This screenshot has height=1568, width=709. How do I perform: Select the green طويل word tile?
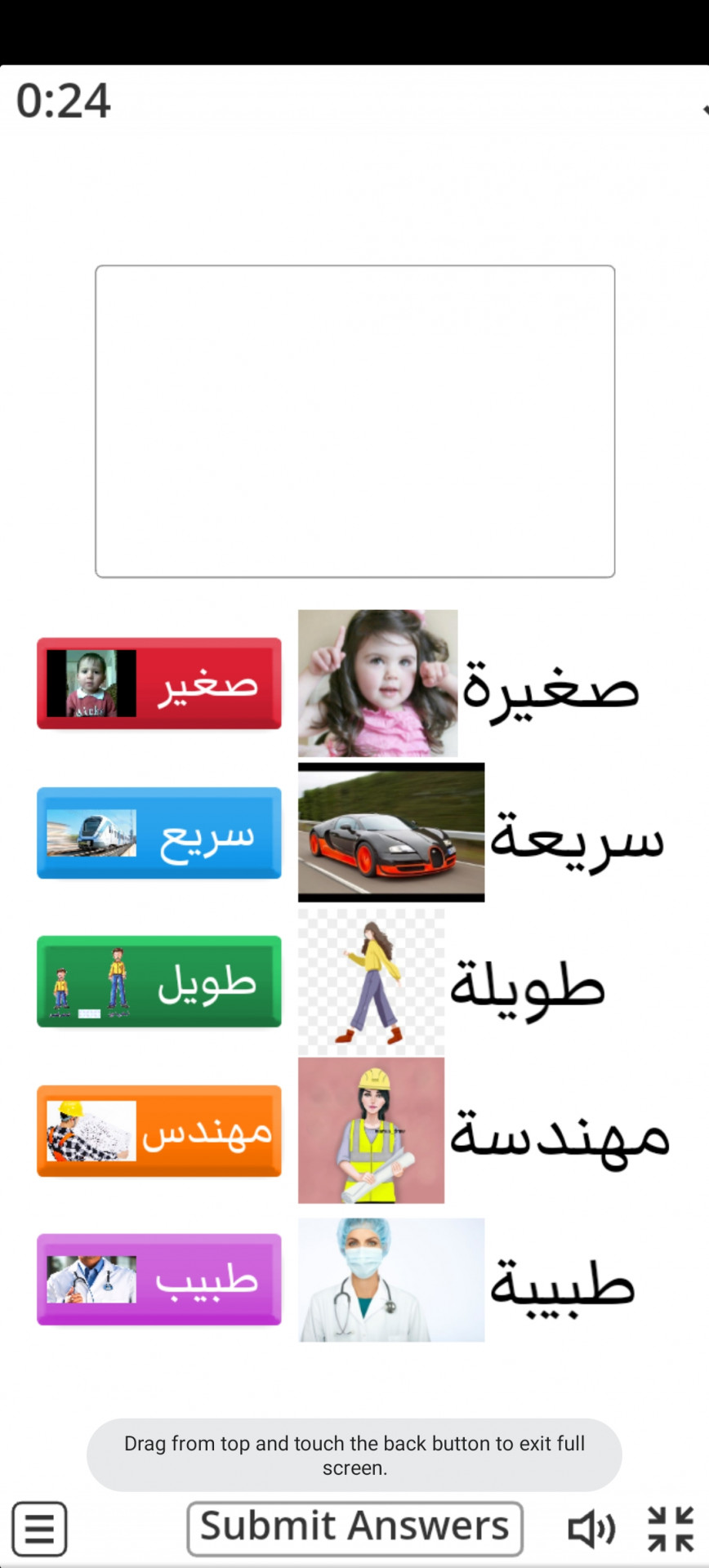pyautogui.click(x=159, y=982)
